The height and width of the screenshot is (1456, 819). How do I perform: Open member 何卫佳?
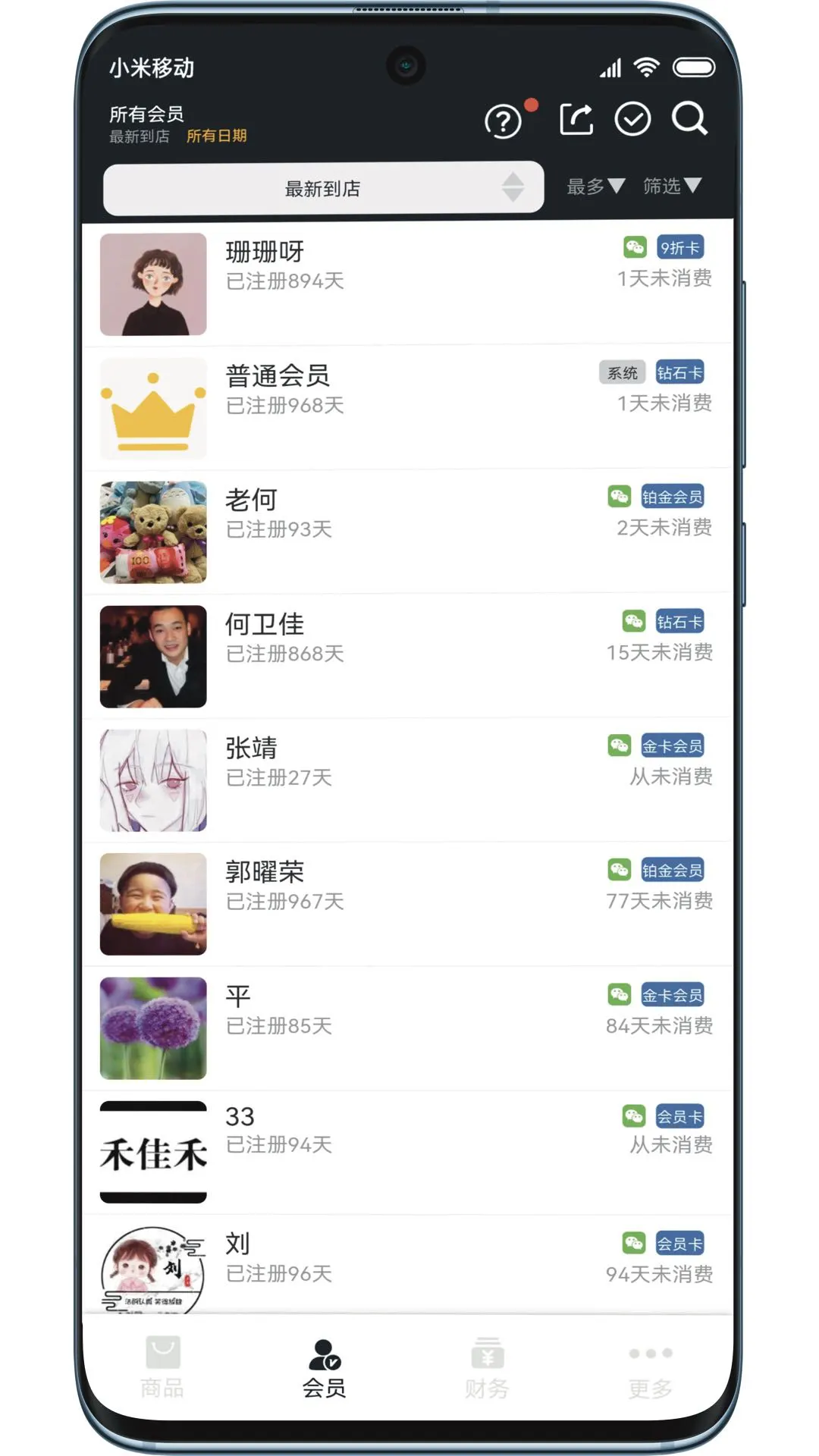[408, 656]
